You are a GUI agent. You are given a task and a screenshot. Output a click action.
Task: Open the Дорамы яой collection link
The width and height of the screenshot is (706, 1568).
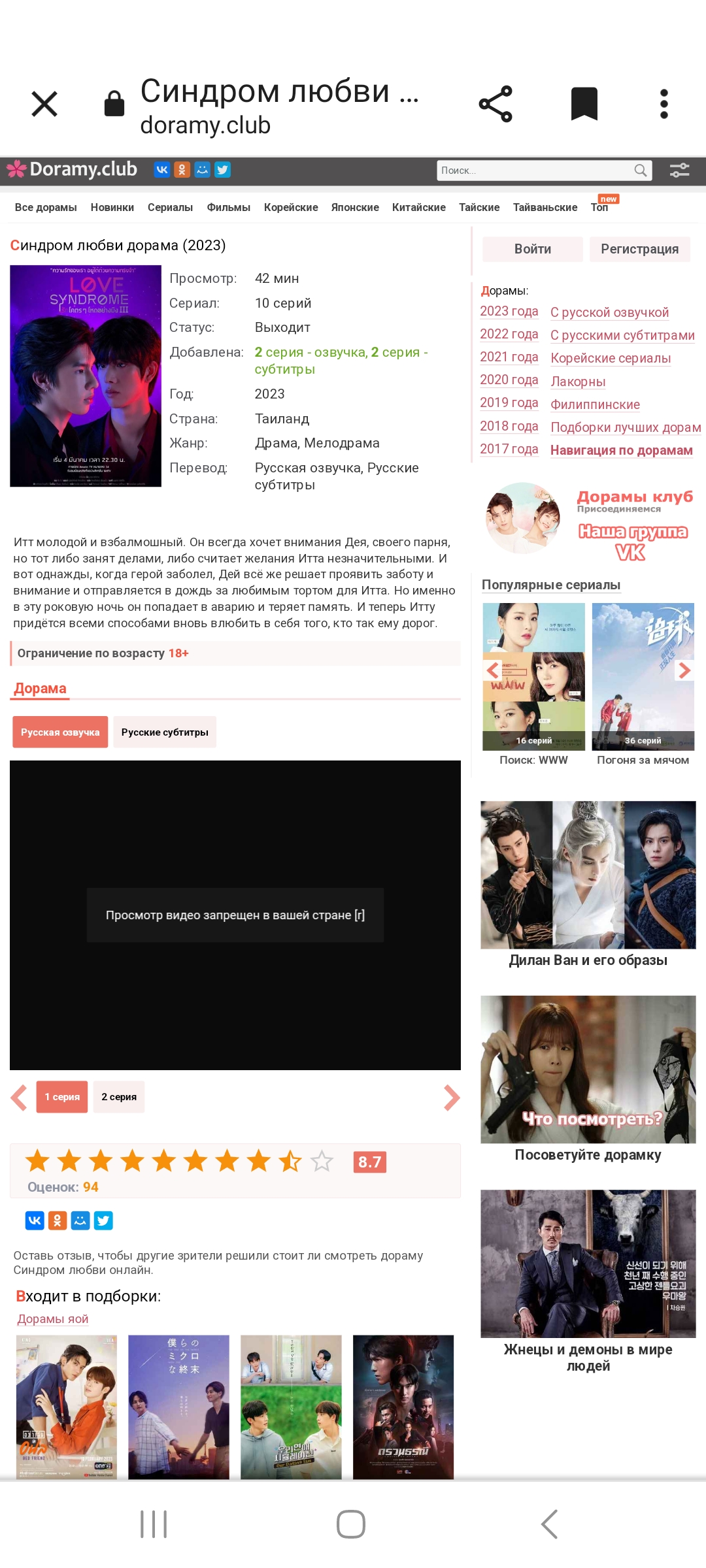click(x=53, y=1319)
